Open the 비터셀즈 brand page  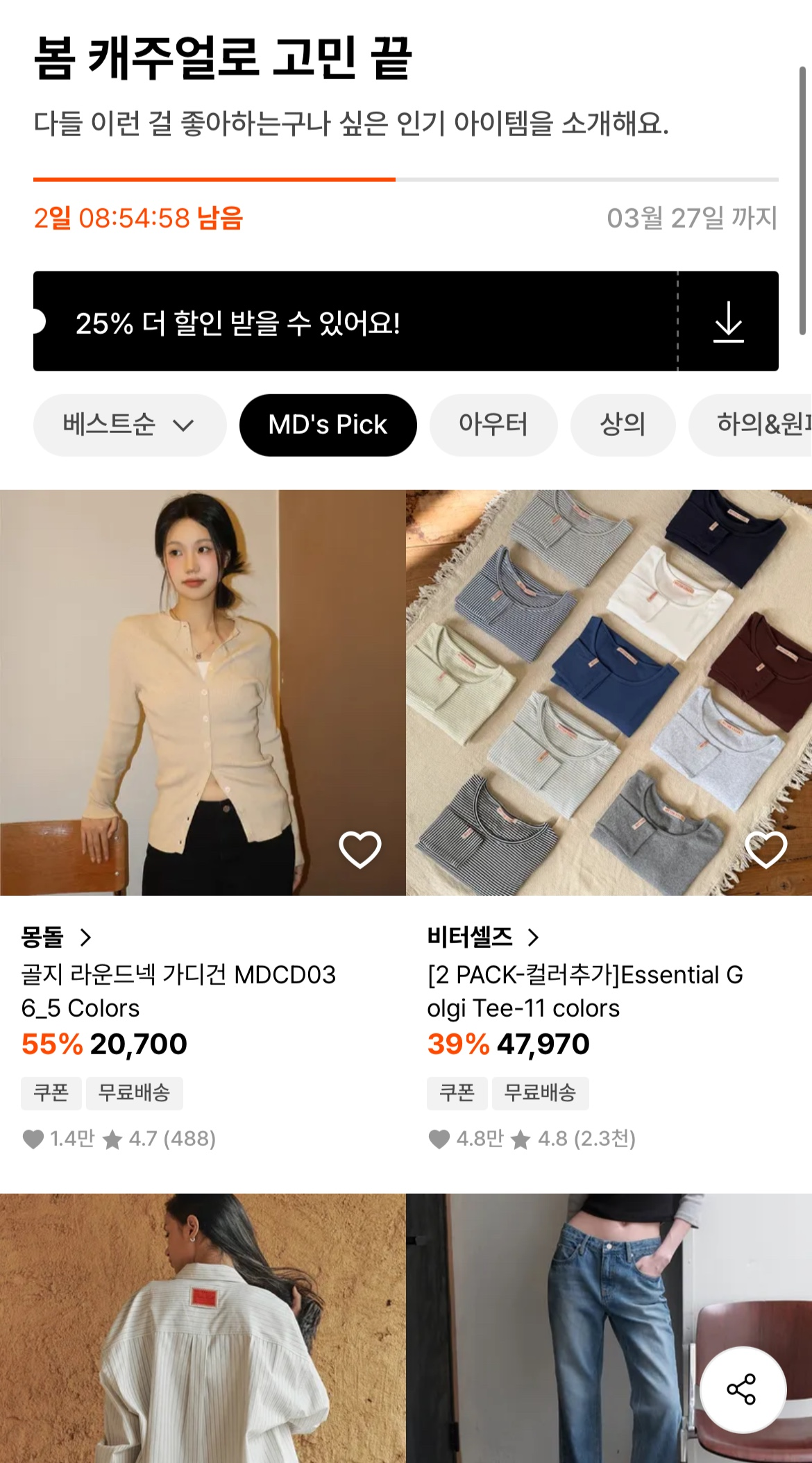click(482, 938)
